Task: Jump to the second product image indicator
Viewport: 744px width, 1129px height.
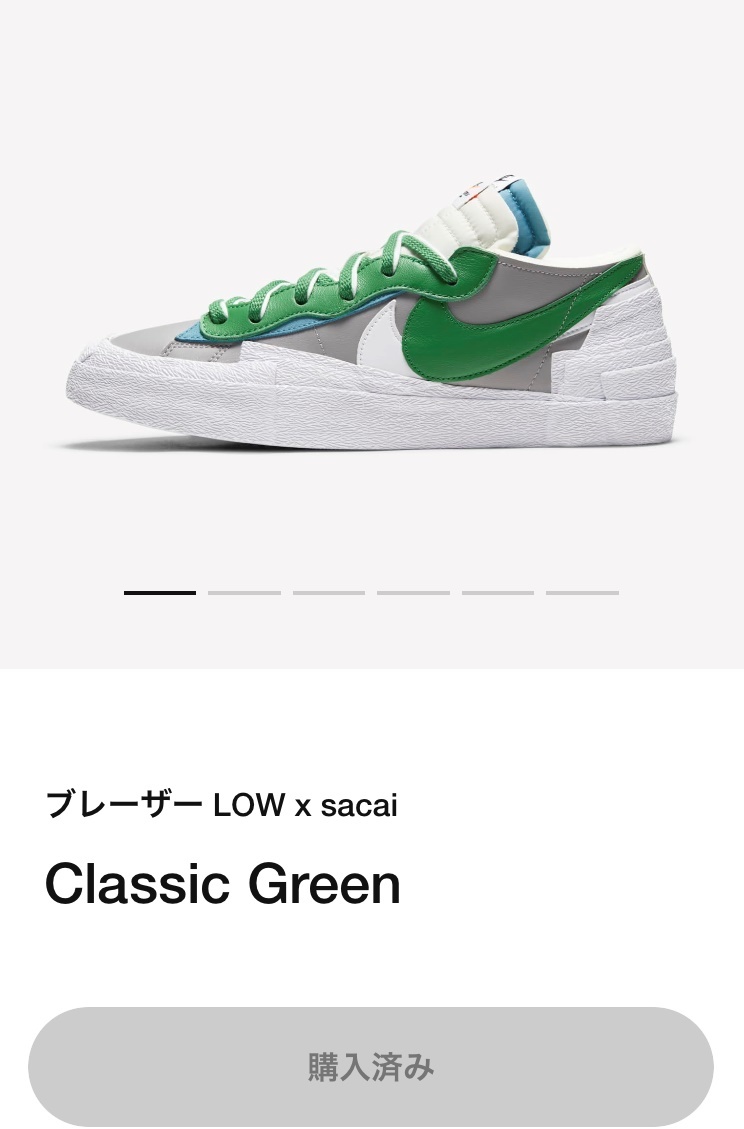Action: 244,593
